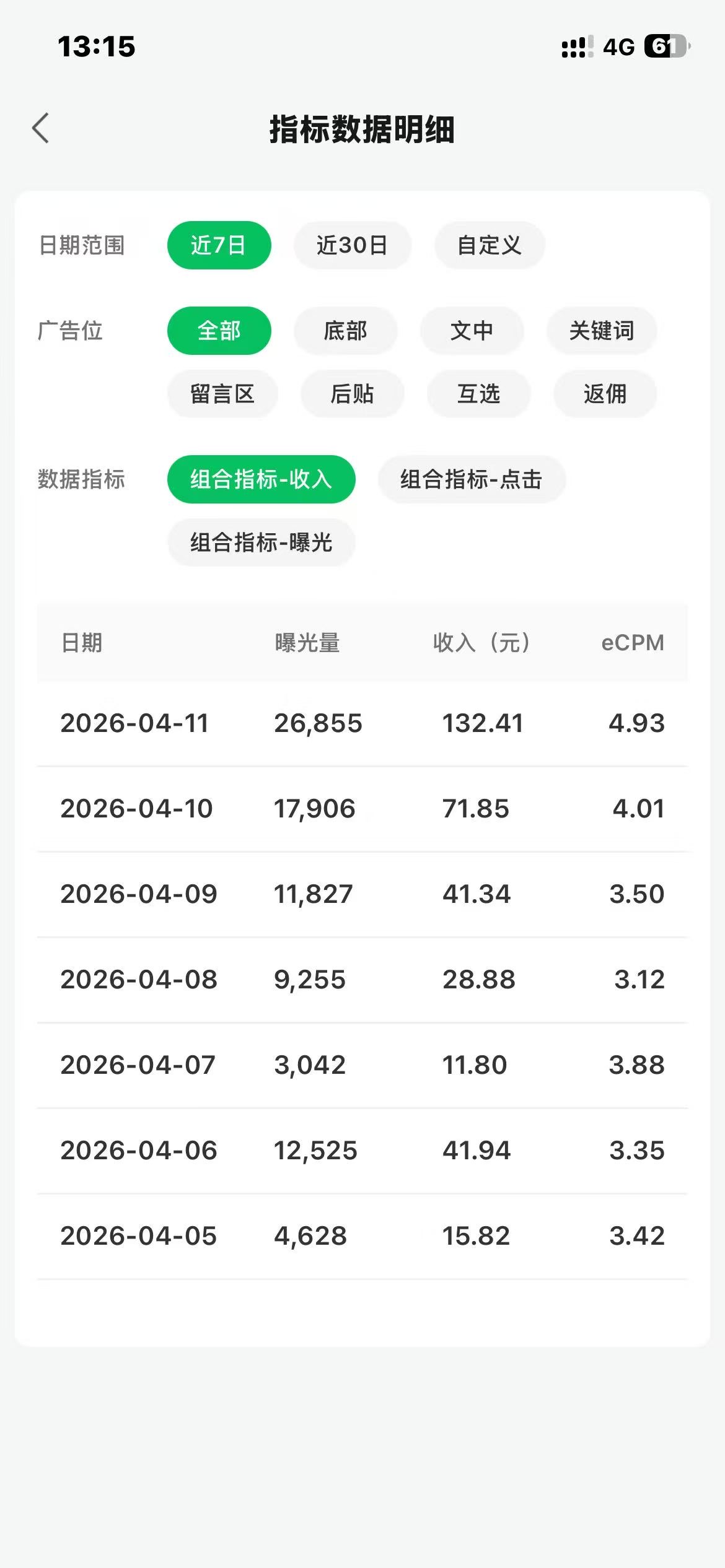Select the 全部 ad position chip
725x1568 pixels.
219,331
